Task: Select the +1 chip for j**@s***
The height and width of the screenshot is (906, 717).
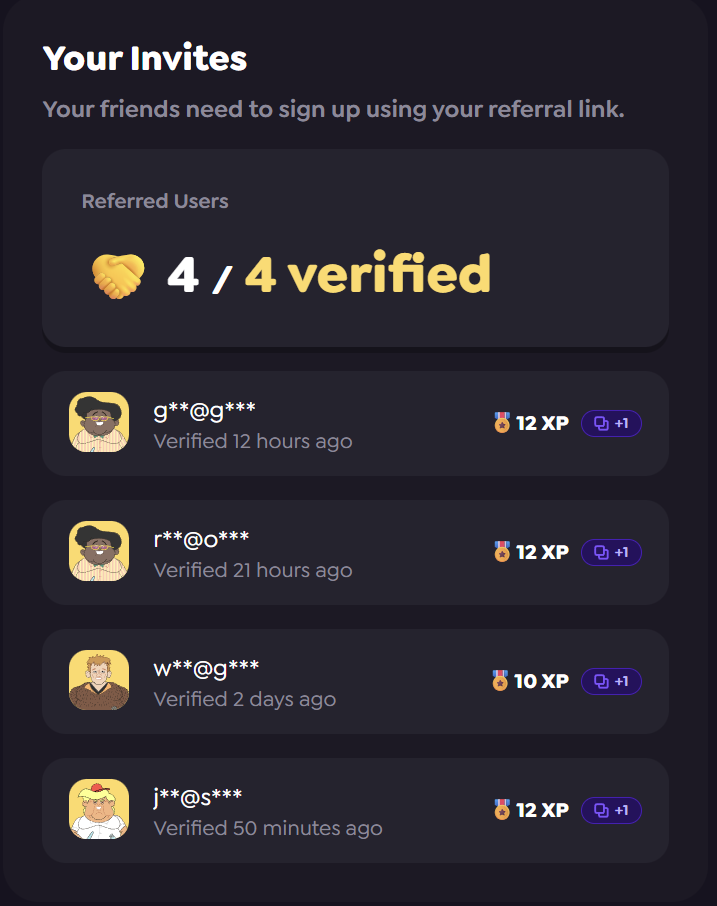Action: click(611, 811)
